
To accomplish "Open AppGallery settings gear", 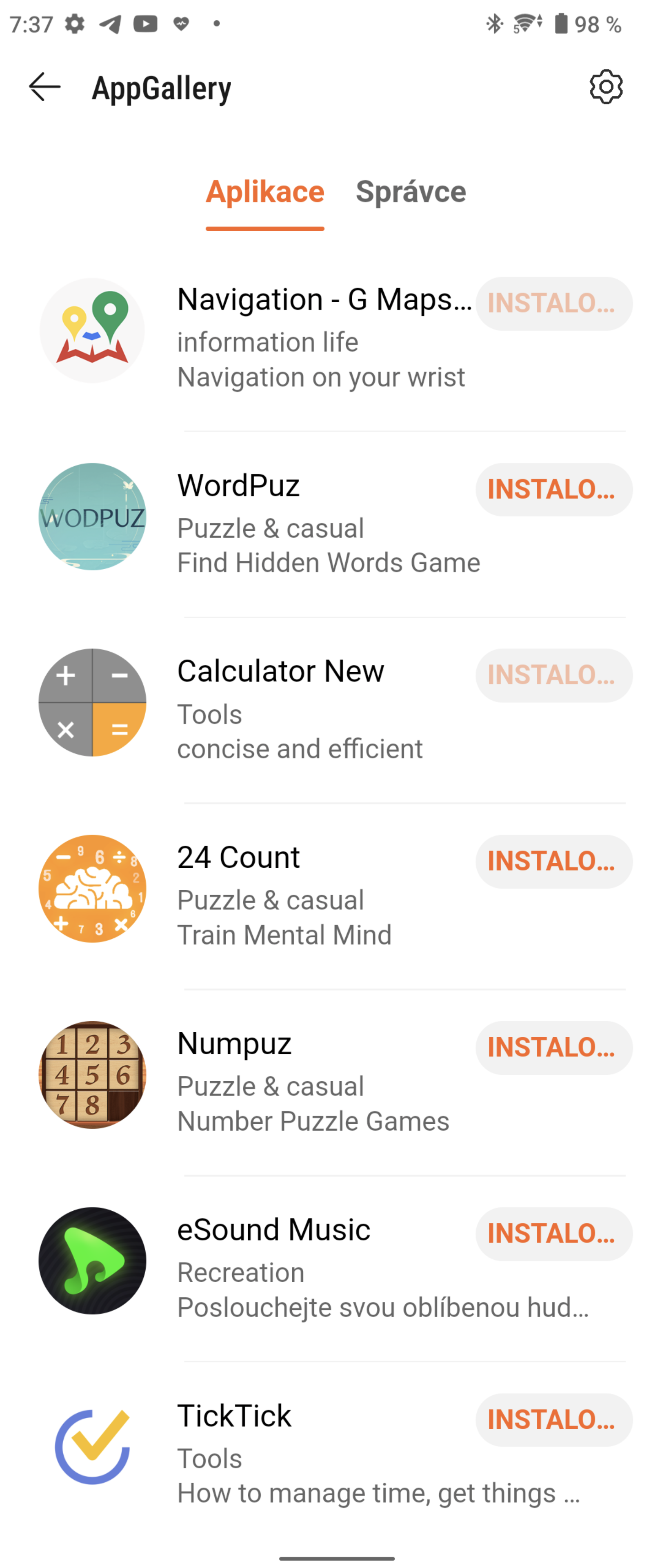I will coord(606,87).
